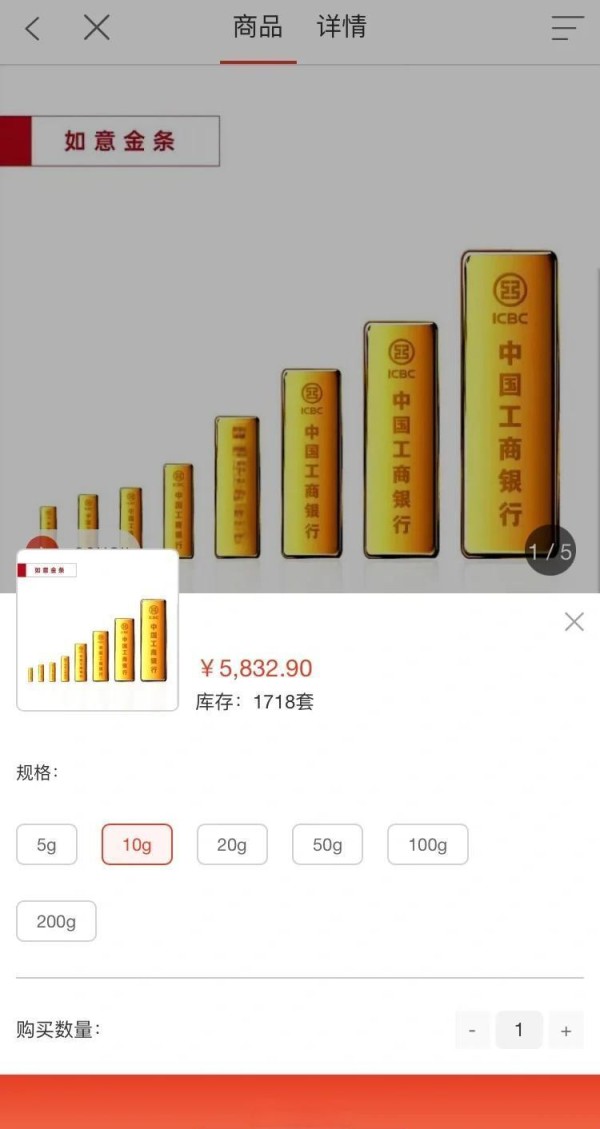
Task: Open the product thumbnail in the popup
Action: coord(97,630)
